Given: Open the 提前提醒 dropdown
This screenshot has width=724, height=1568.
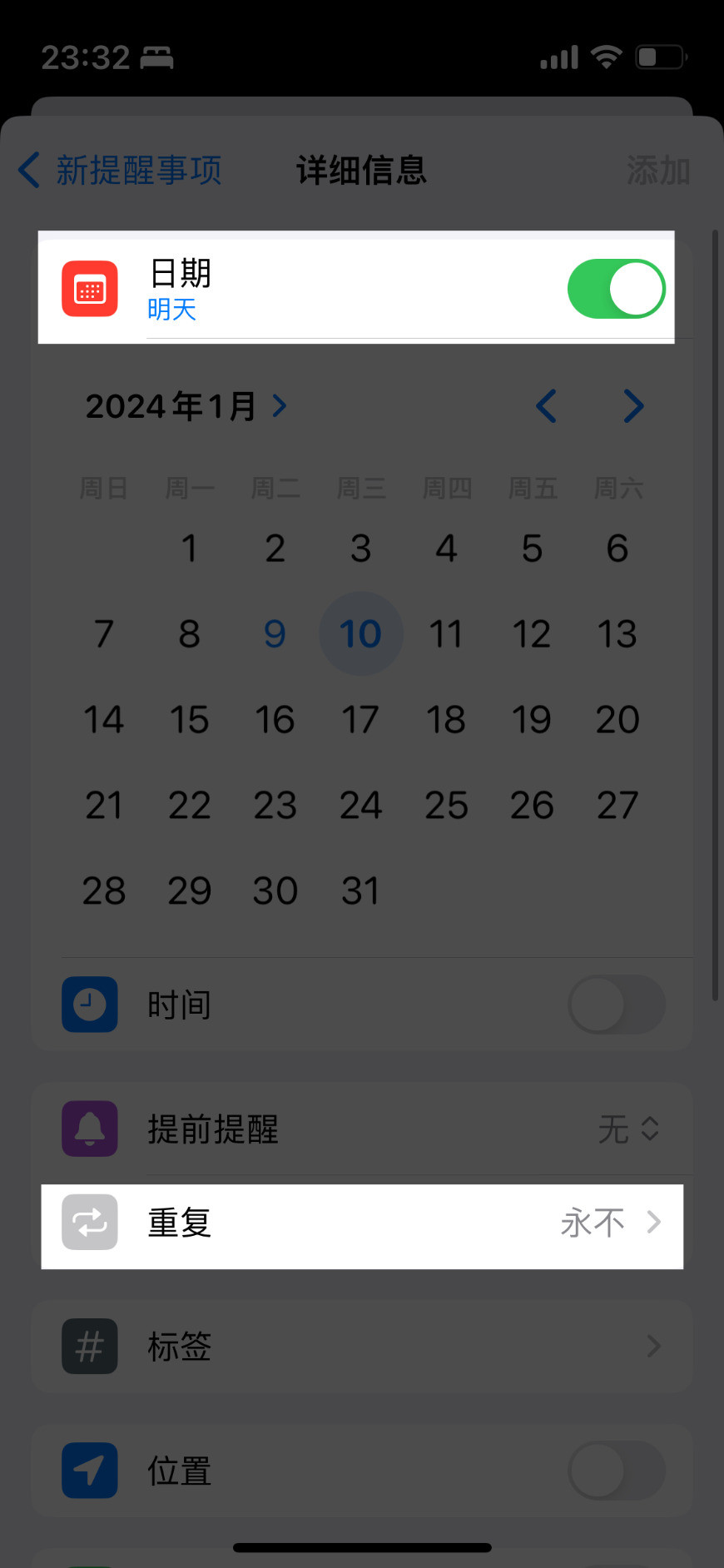Looking at the screenshot, I should click(x=628, y=1129).
